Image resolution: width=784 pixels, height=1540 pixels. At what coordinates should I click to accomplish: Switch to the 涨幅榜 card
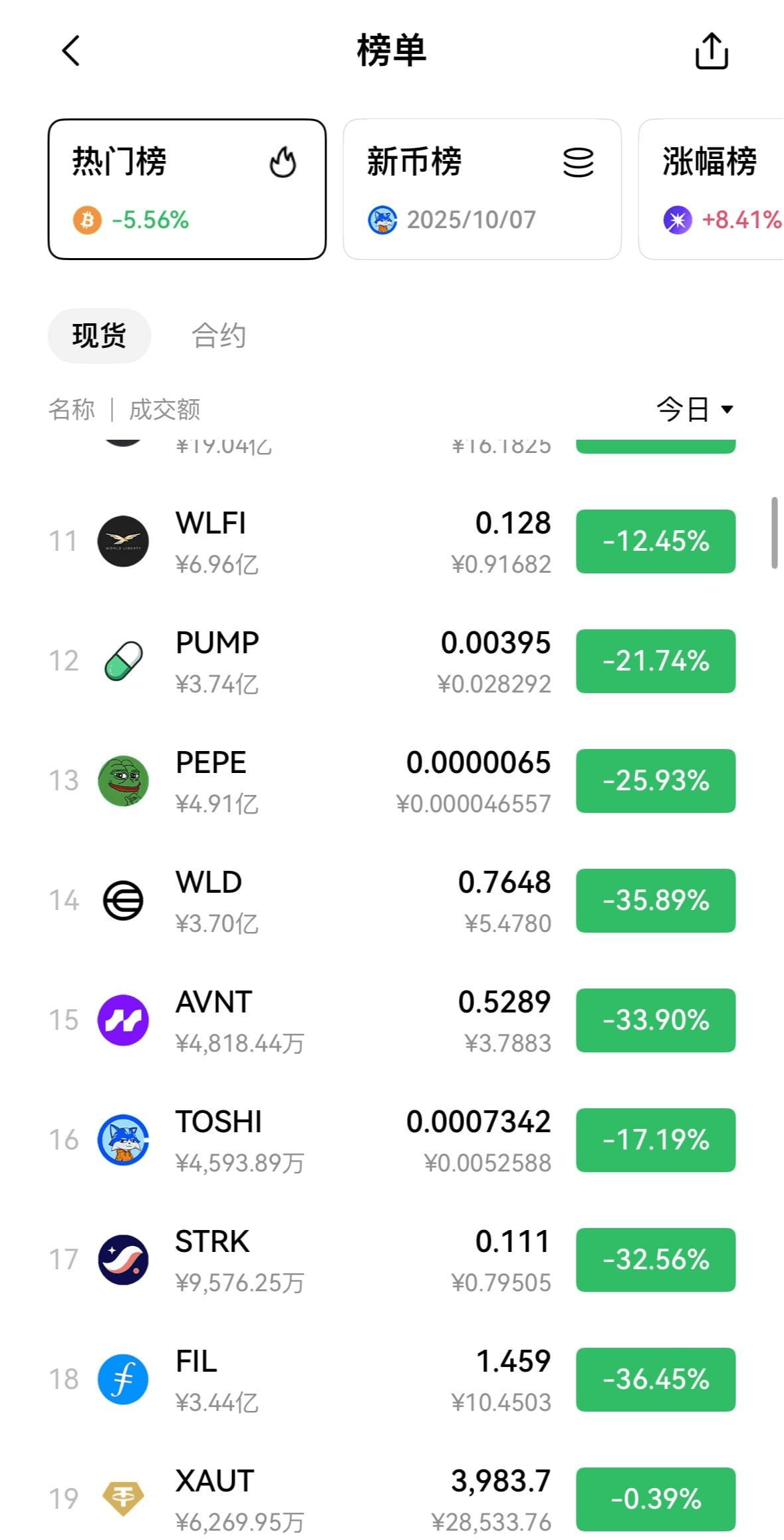(710, 189)
